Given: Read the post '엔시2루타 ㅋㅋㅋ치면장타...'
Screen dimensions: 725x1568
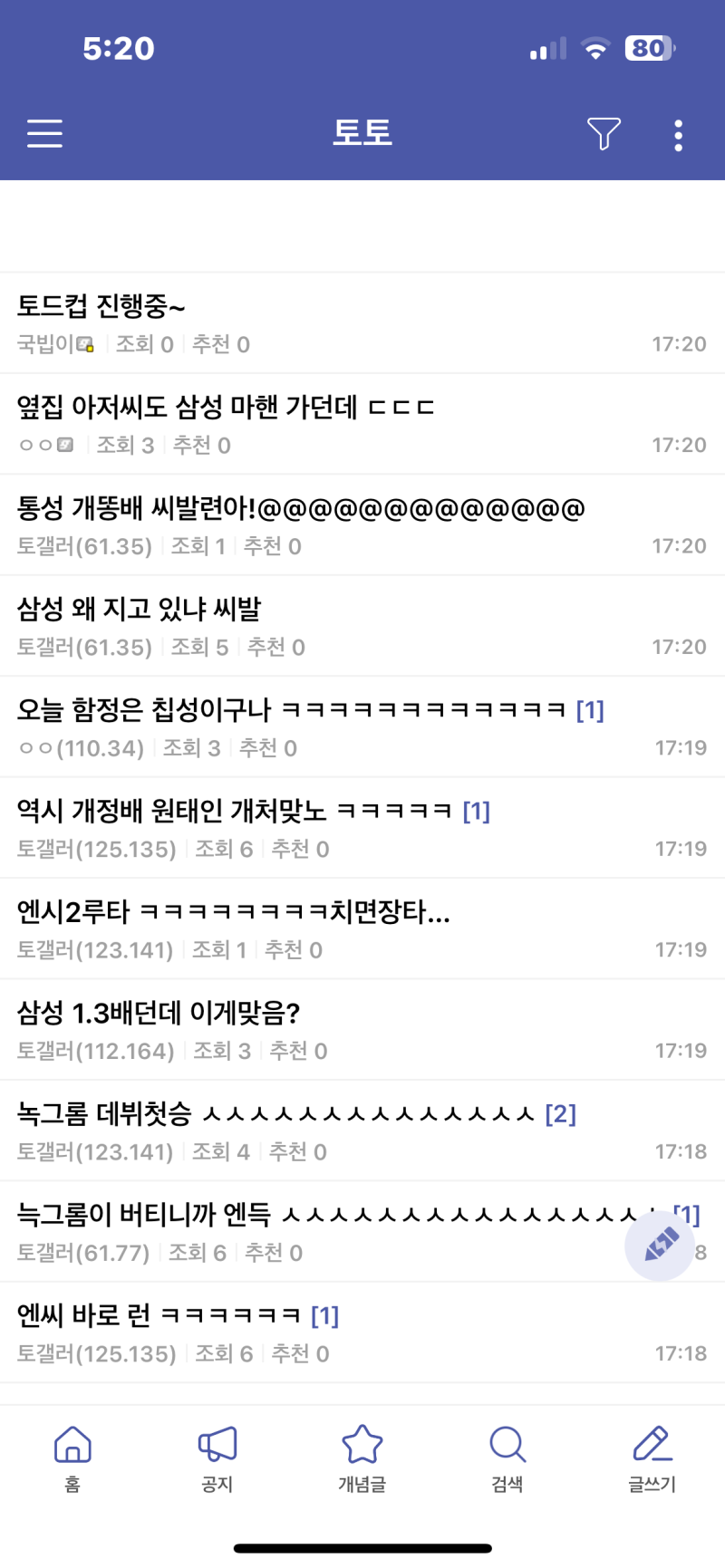Looking at the screenshot, I should [x=233, y=912].
